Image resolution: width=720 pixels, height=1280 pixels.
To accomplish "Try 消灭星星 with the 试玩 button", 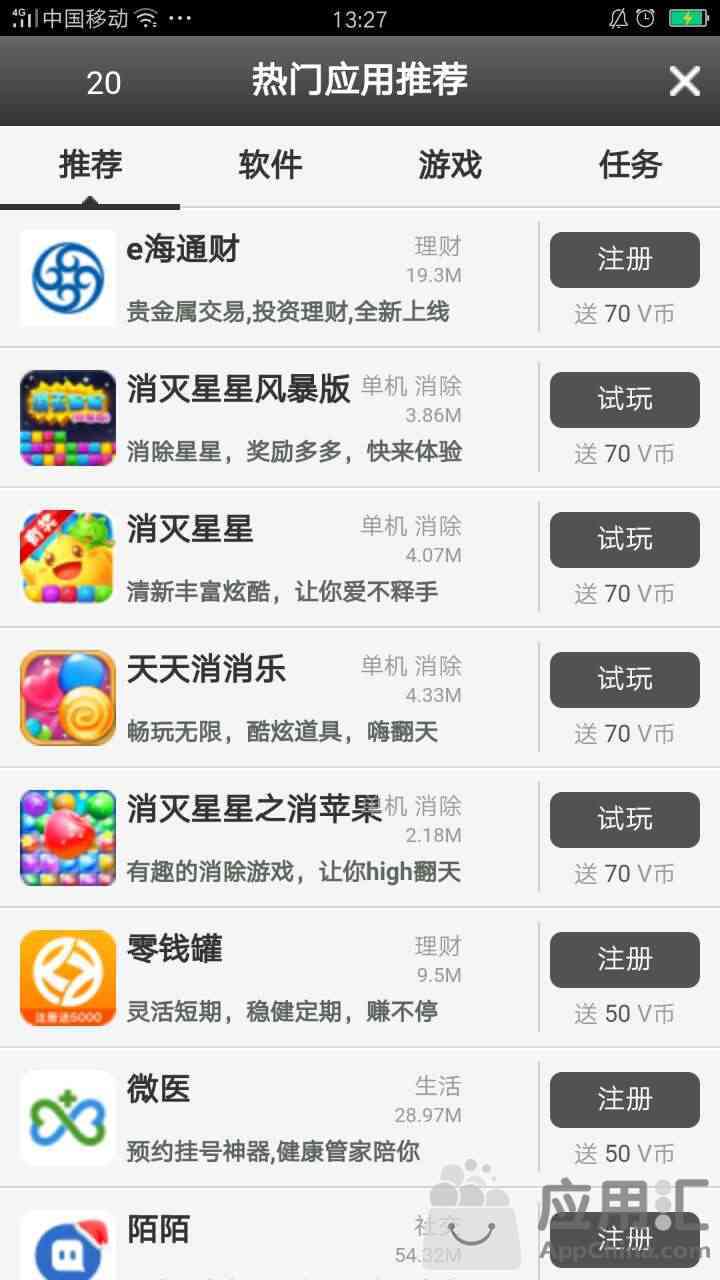I will pos(624,540).
